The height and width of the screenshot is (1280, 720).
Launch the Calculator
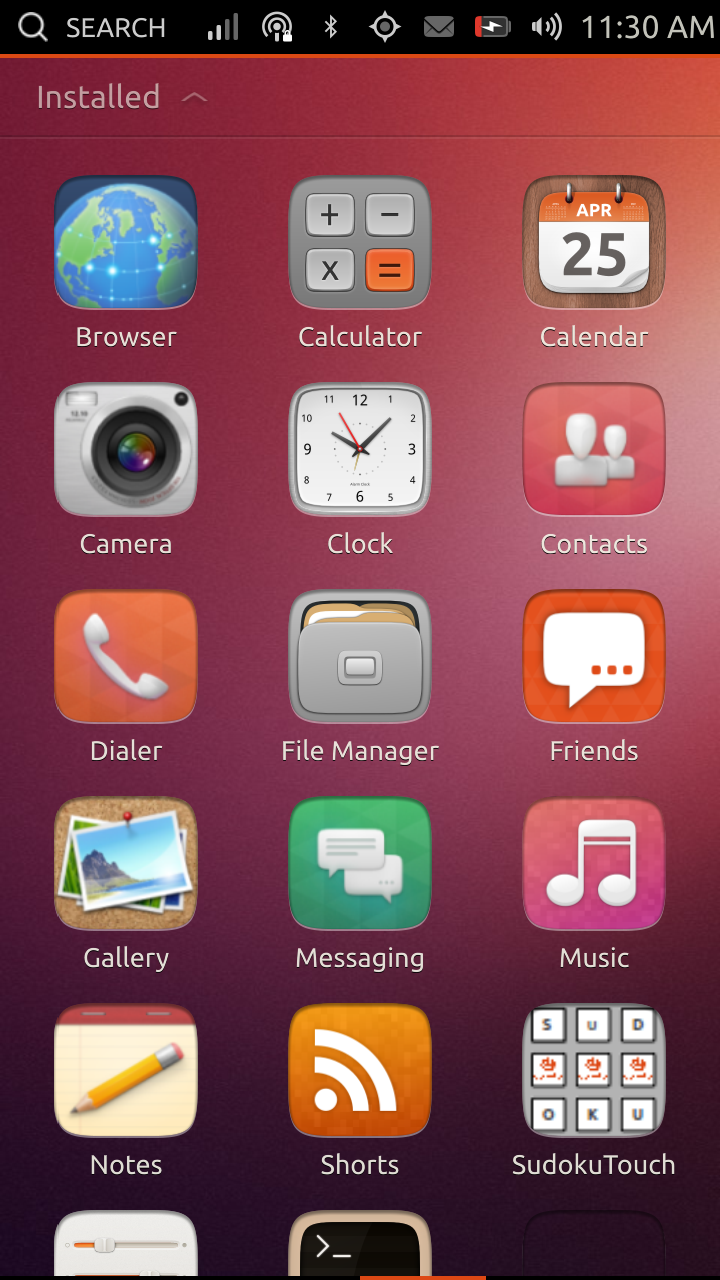359,242
